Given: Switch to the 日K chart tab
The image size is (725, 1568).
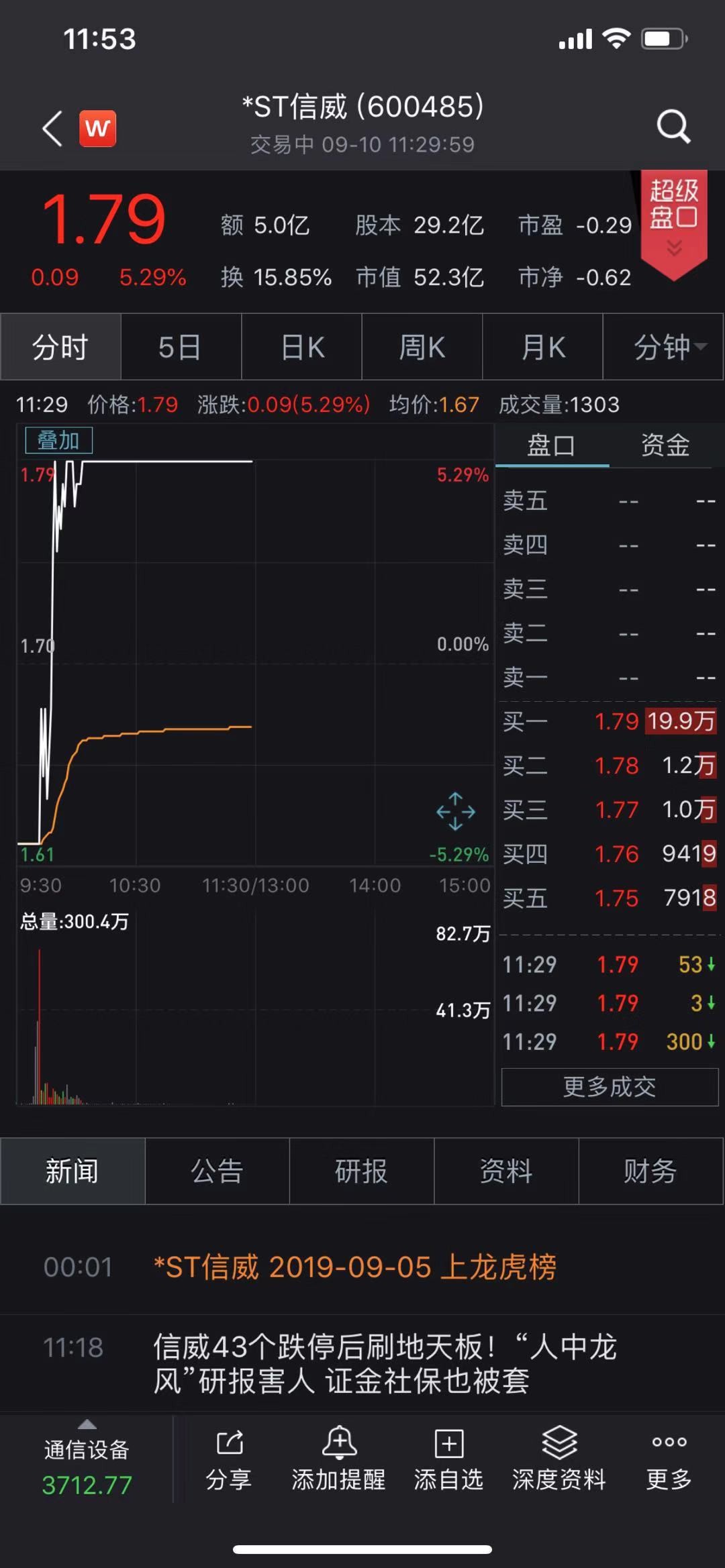Looking at the screenshot, I should [301, 347].
